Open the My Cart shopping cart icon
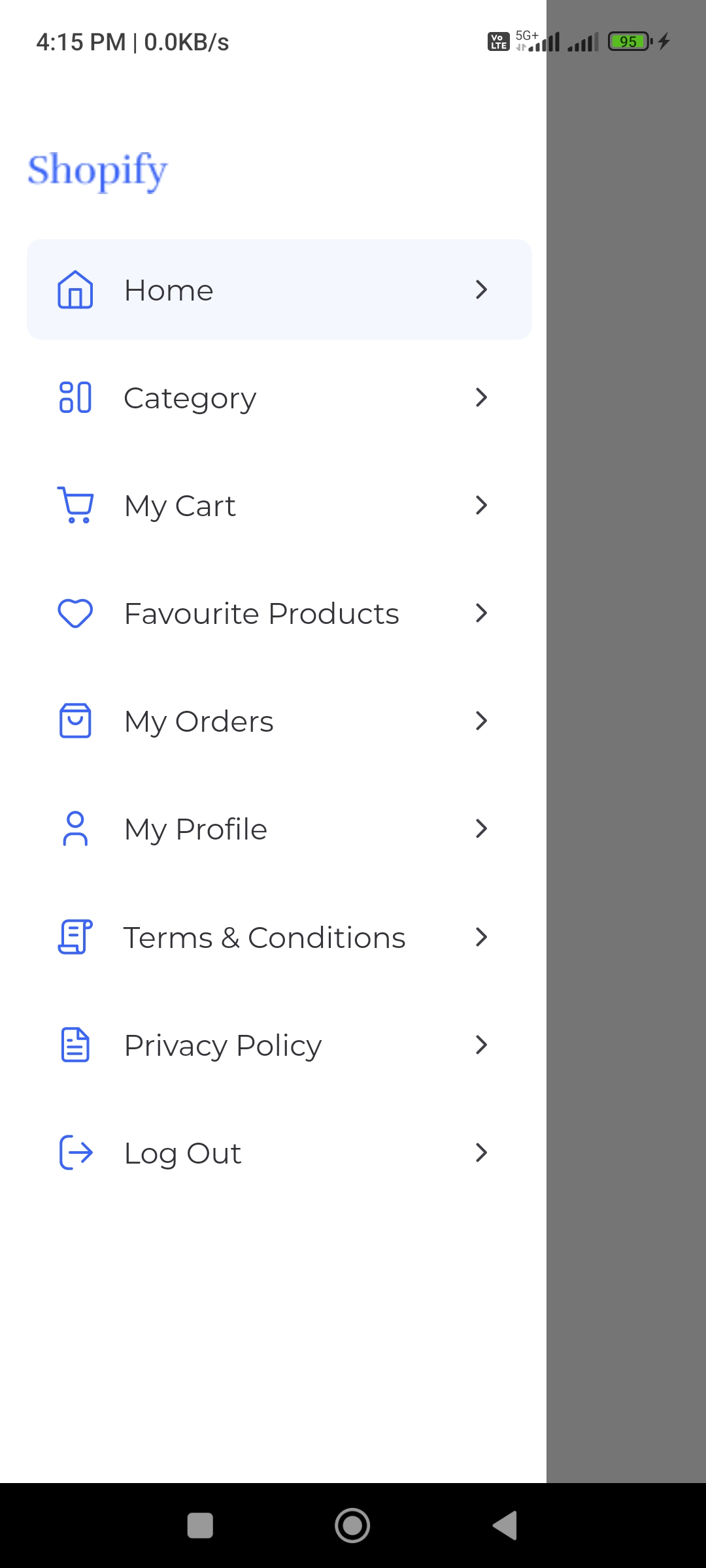Screen dimensions: 706x1568 coord(74,505)
